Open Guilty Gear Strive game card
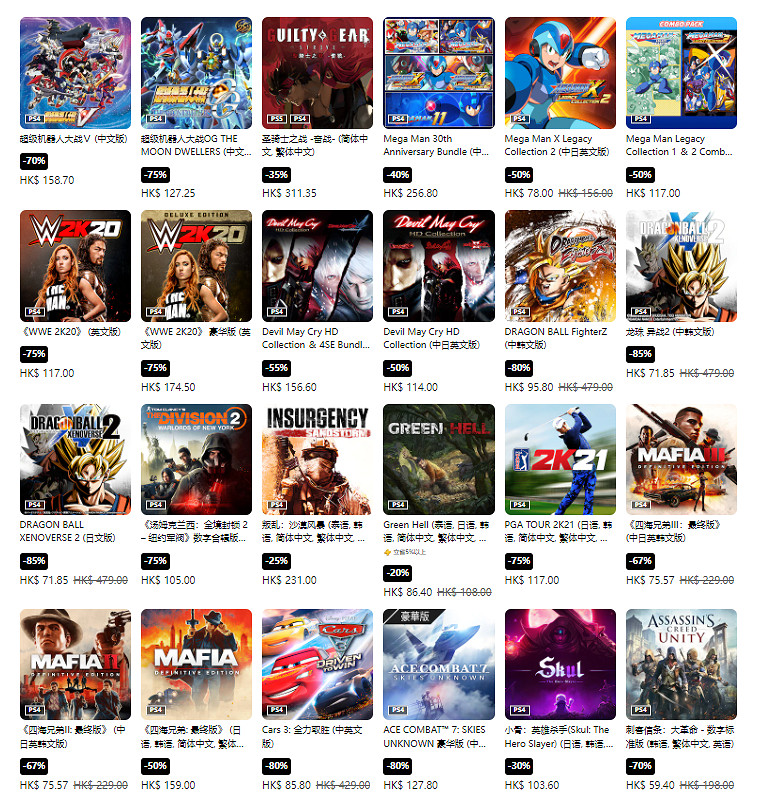The image size is (757, 804). 318,73
